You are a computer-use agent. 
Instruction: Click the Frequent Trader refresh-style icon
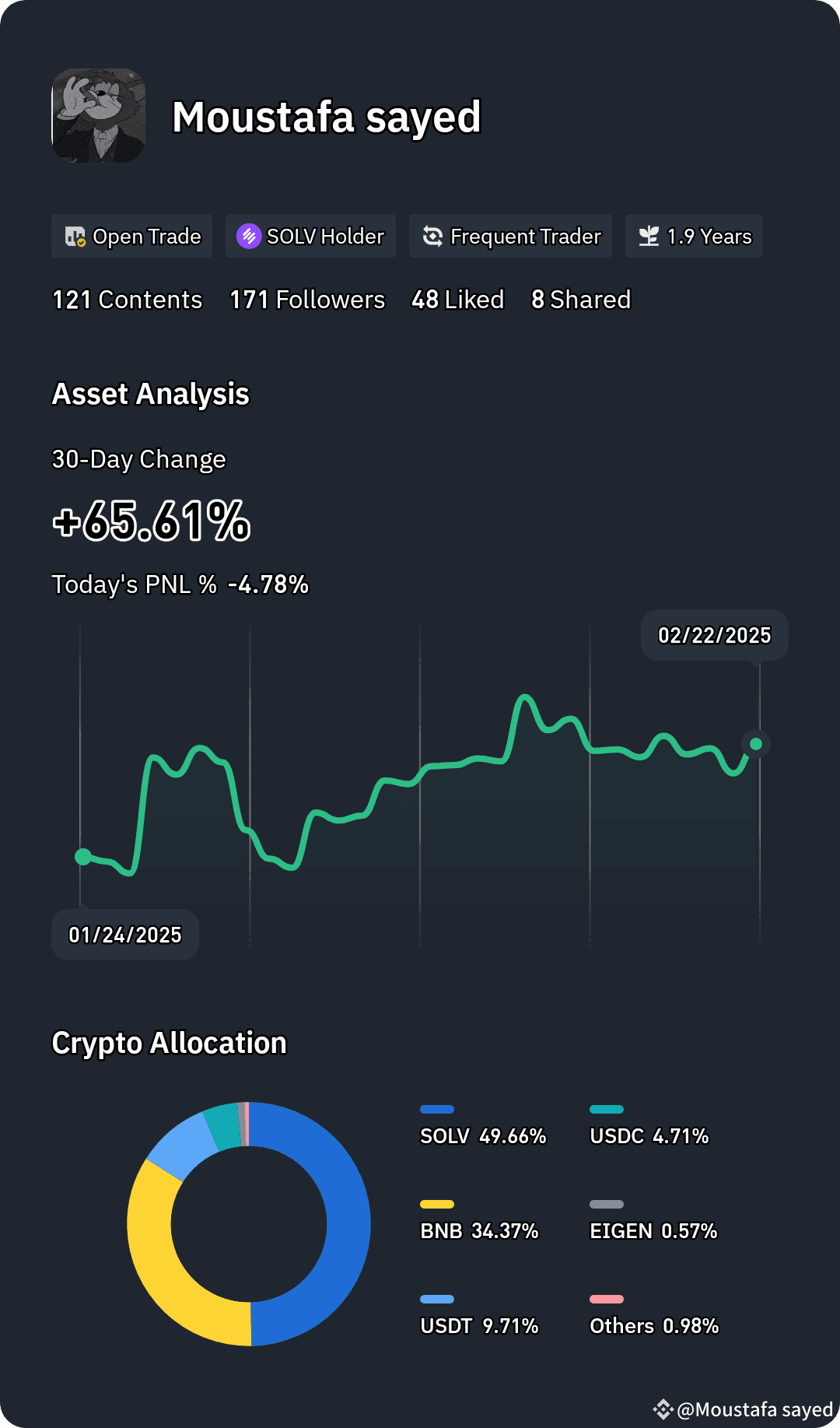[x=432, y=236]
